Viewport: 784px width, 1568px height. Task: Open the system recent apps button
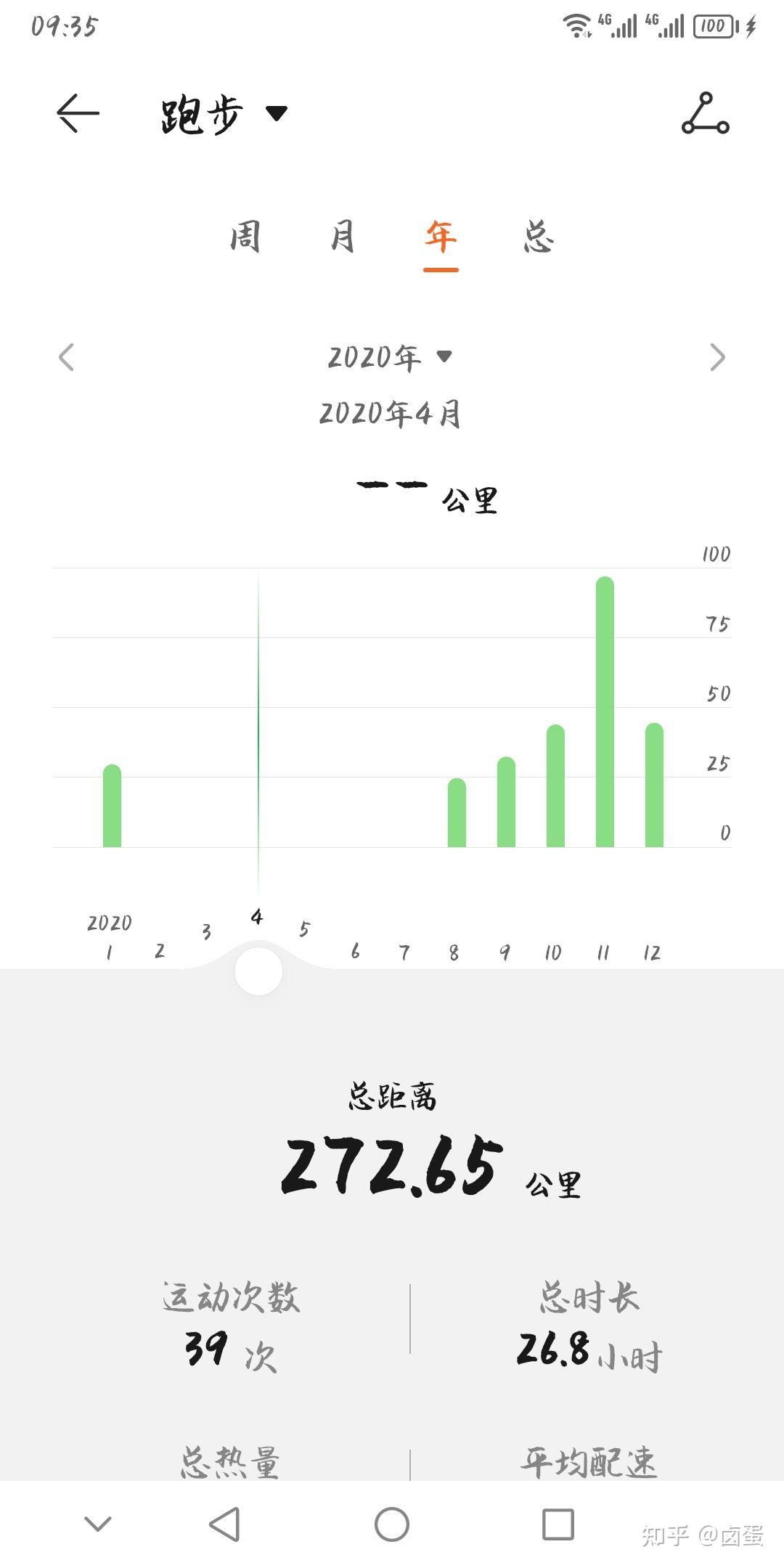click(558, 1524)
